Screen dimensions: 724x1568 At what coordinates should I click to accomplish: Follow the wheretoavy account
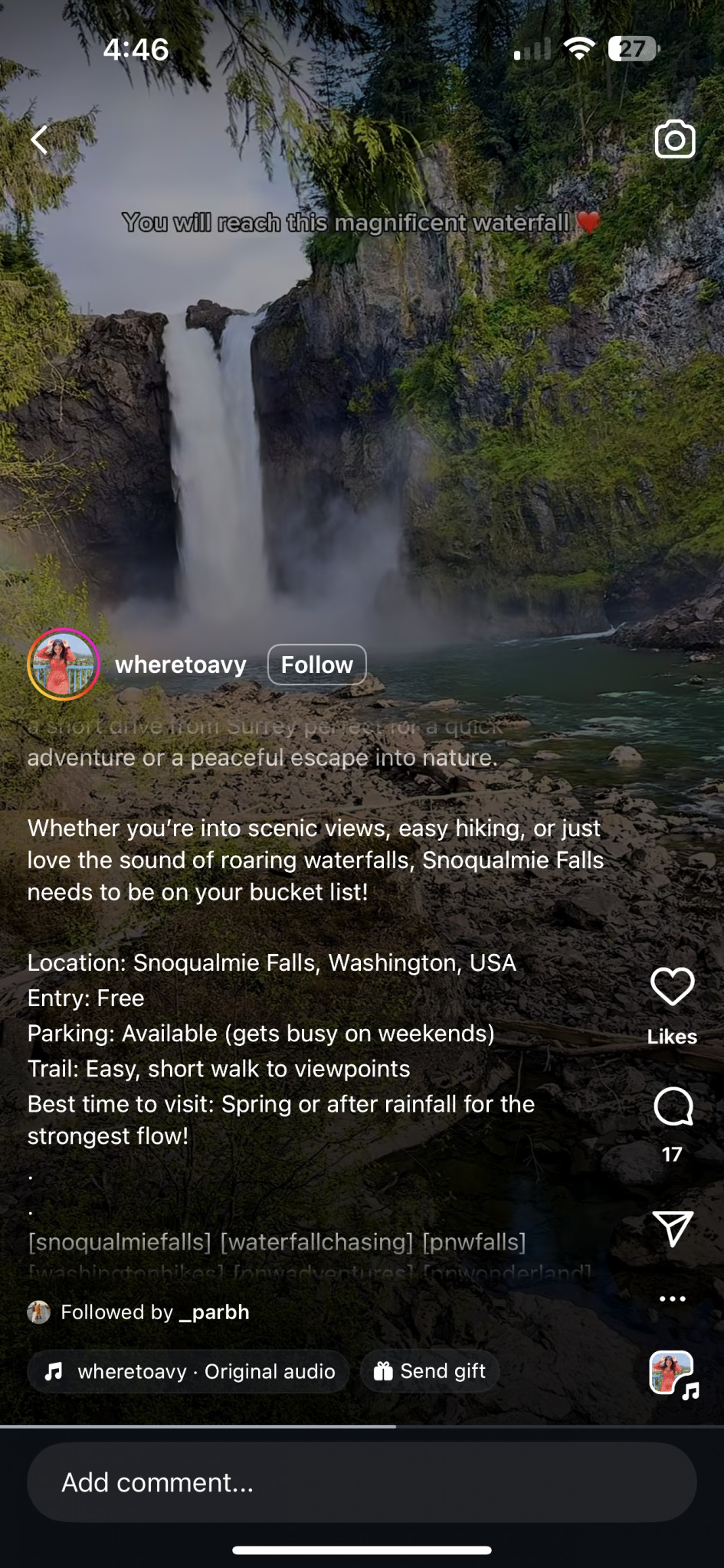pyautogui.click(x=316, y=665)
